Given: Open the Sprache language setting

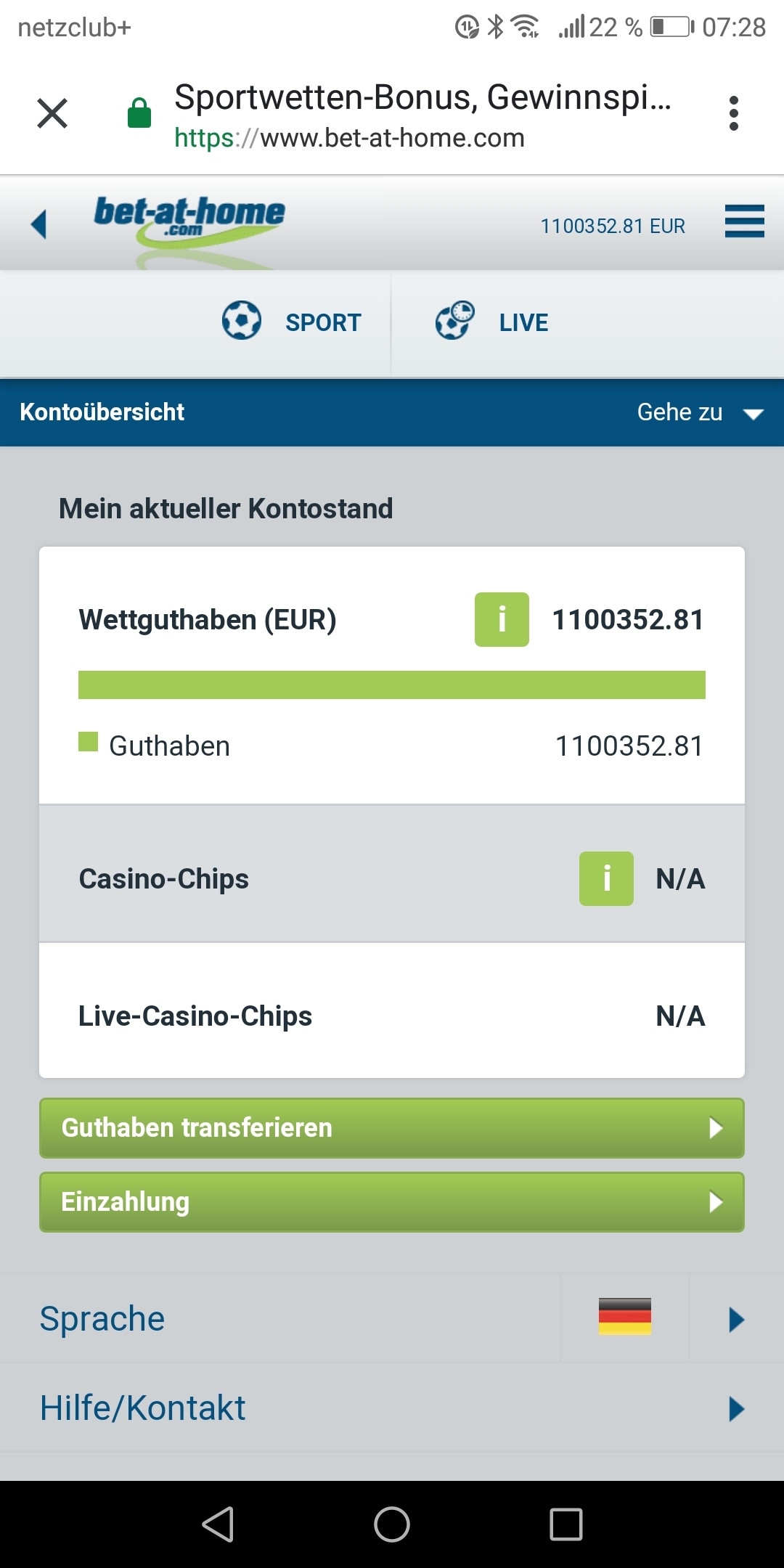Looking at the screenshot, I should [392, 1318].
